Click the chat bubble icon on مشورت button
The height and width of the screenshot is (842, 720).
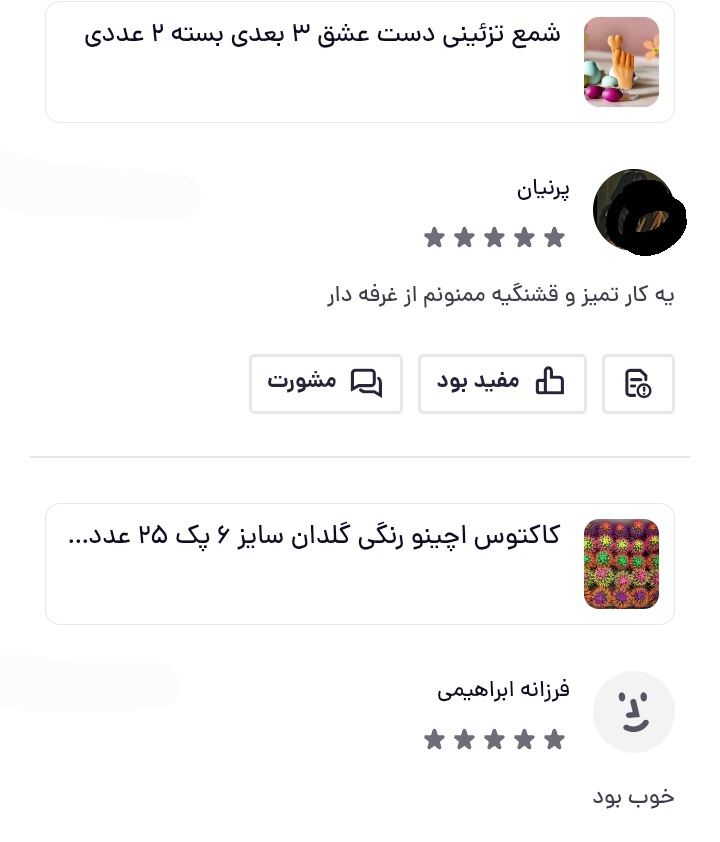pos(366,383)
